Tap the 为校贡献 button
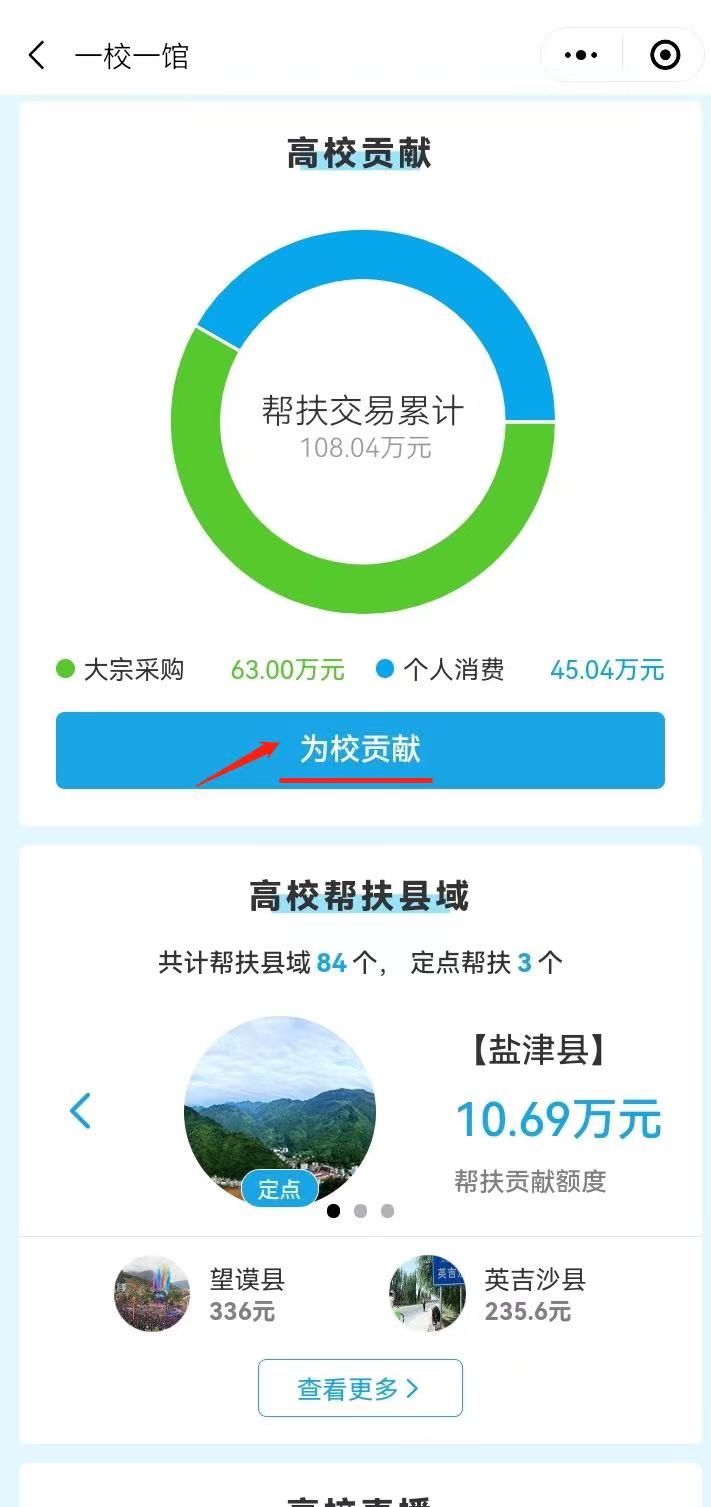 360,750
